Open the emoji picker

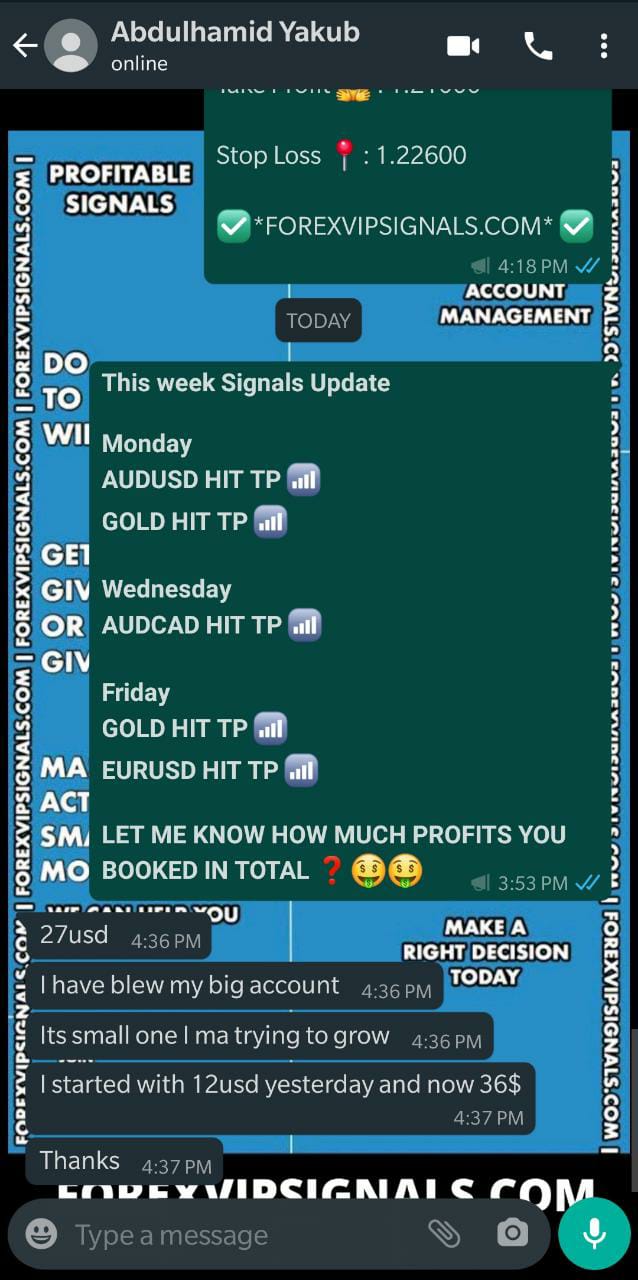(41, 1234)
